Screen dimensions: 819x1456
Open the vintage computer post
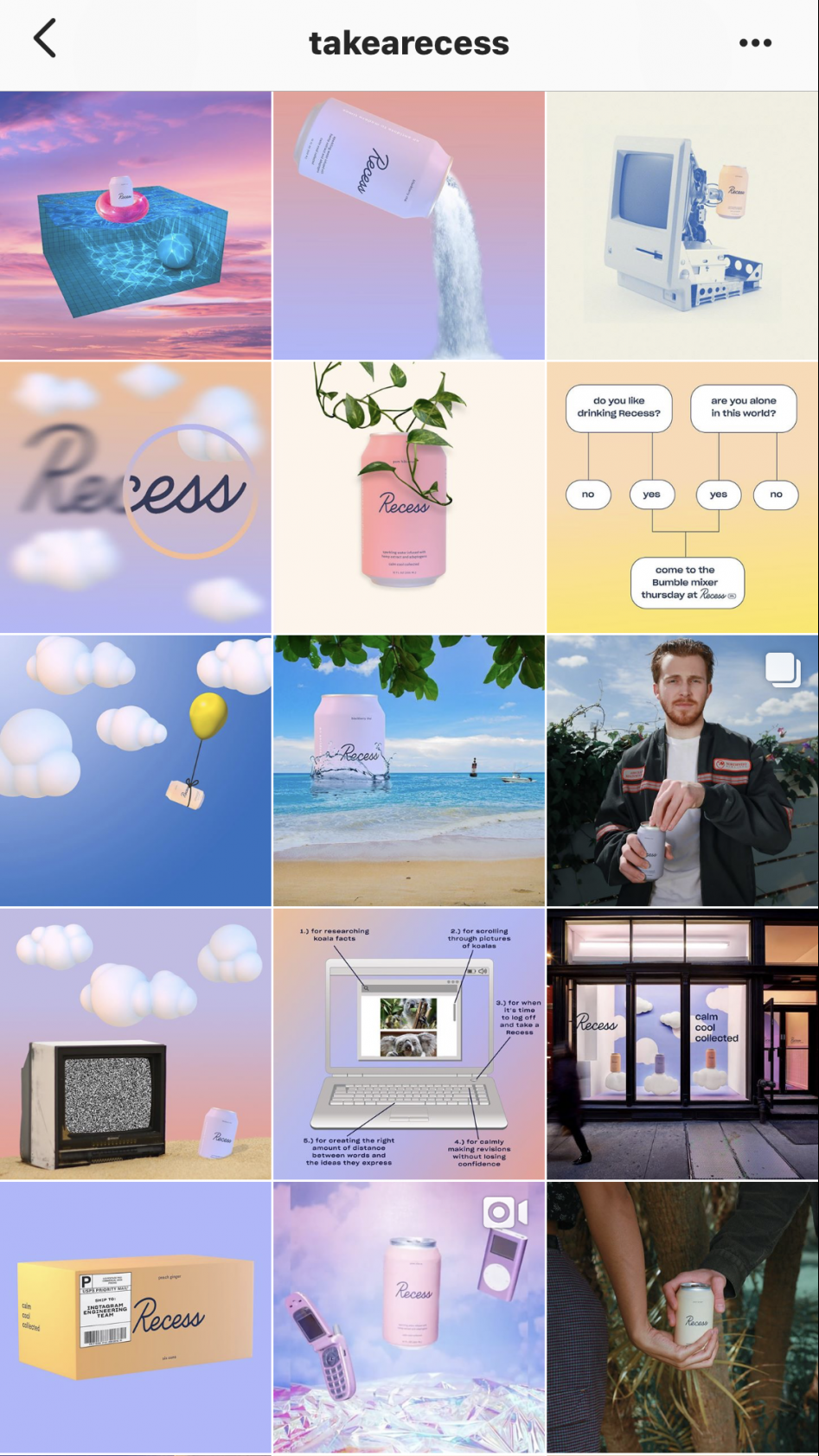(682, 226)
